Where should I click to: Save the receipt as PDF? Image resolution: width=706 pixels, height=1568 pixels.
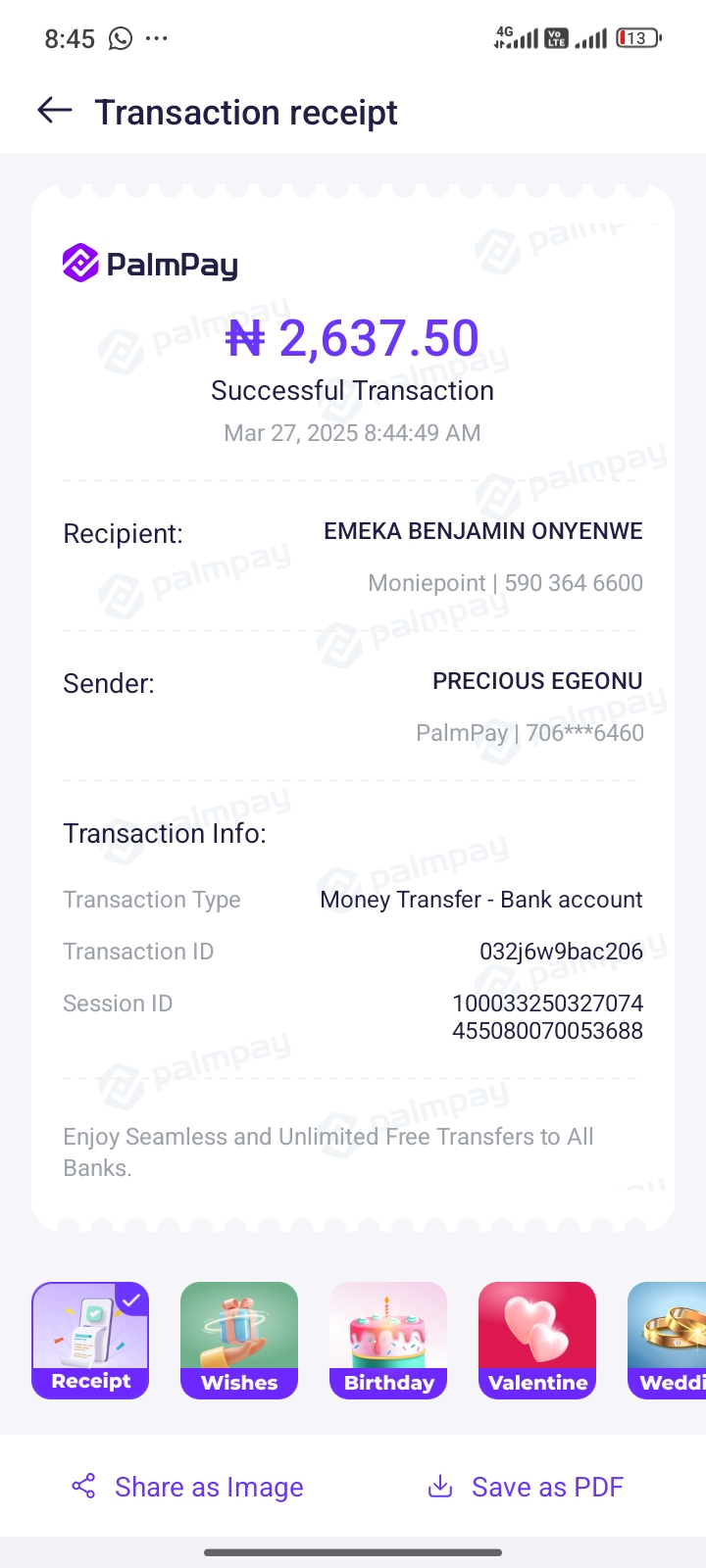pos(526,1487)
